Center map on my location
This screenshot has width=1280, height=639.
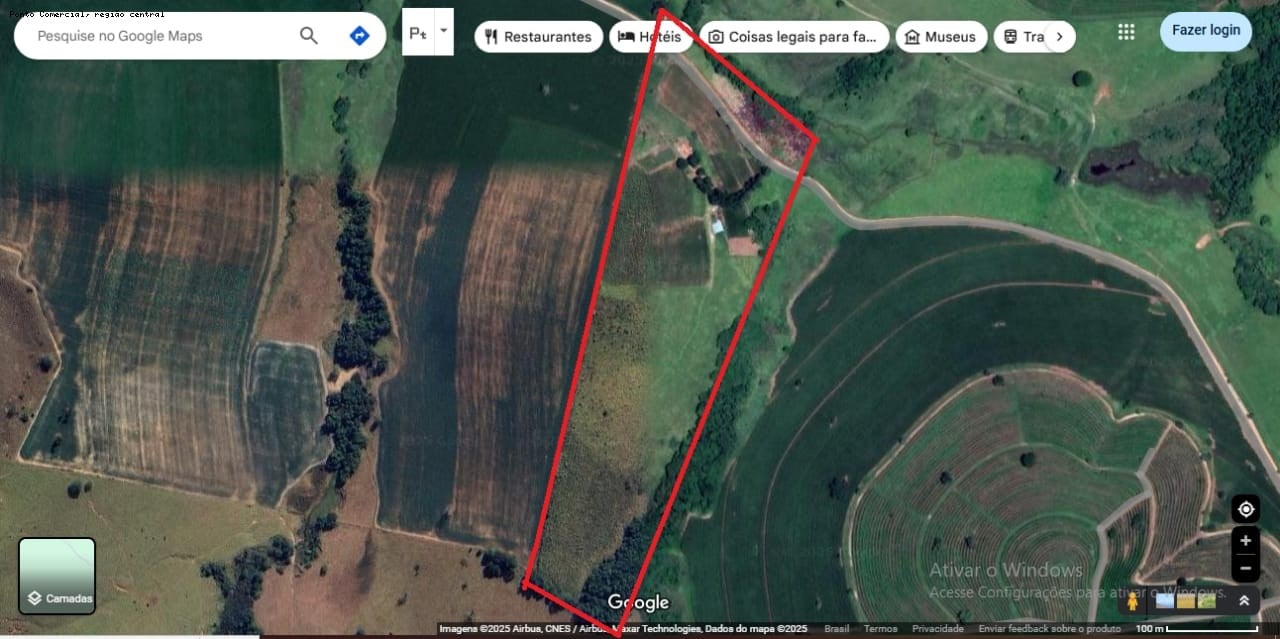coord(1245,509)
